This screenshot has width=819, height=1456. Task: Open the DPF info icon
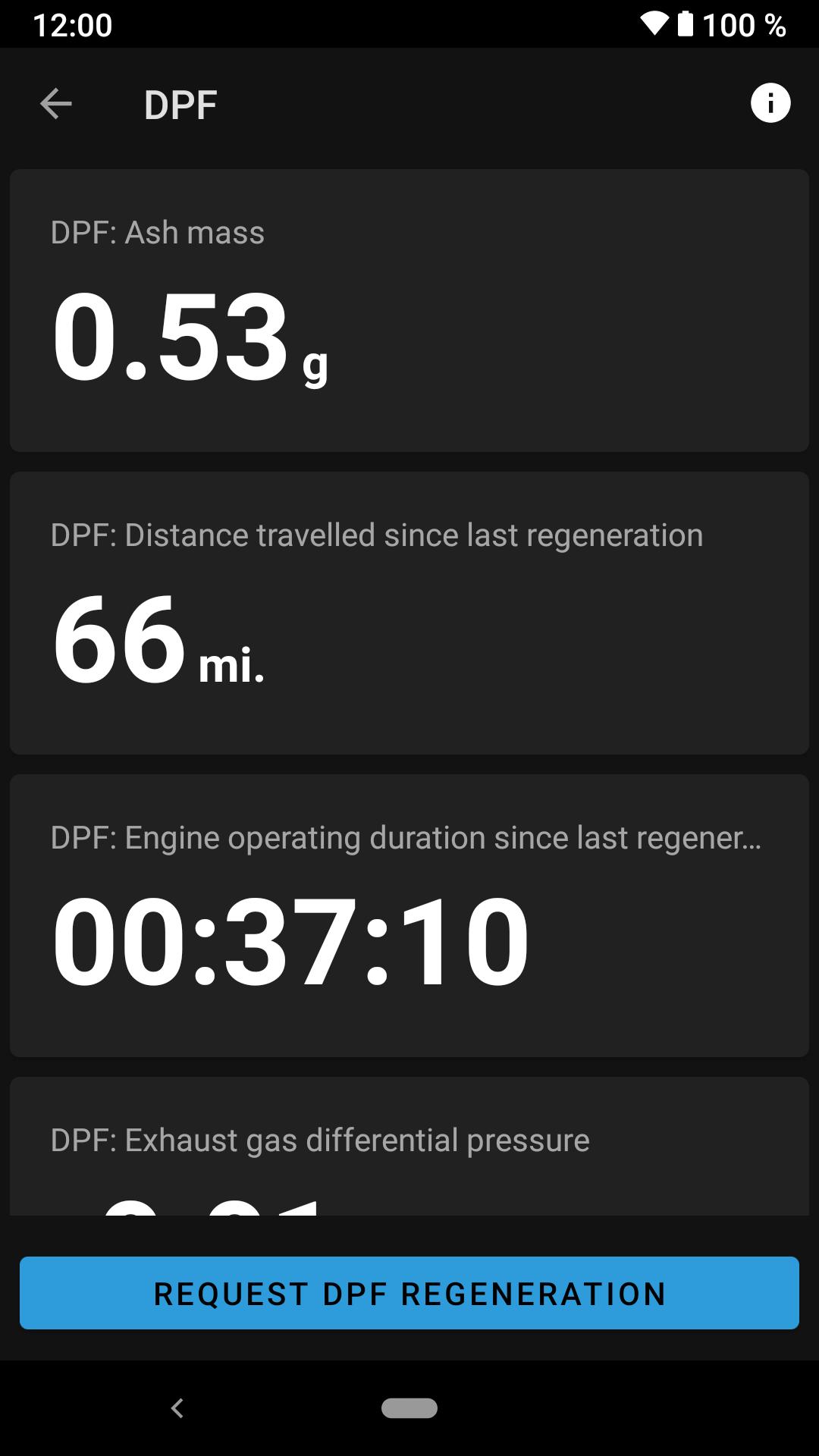[x=770, y=103]
